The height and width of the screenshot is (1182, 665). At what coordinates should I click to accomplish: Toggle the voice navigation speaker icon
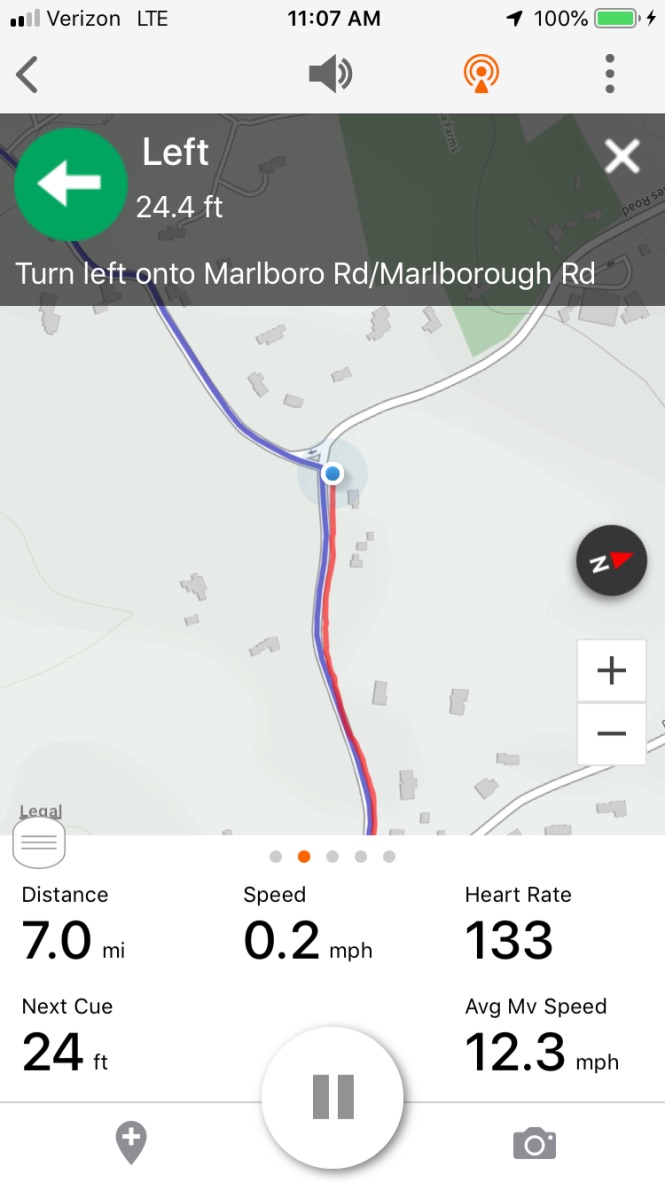coord(330,74)
